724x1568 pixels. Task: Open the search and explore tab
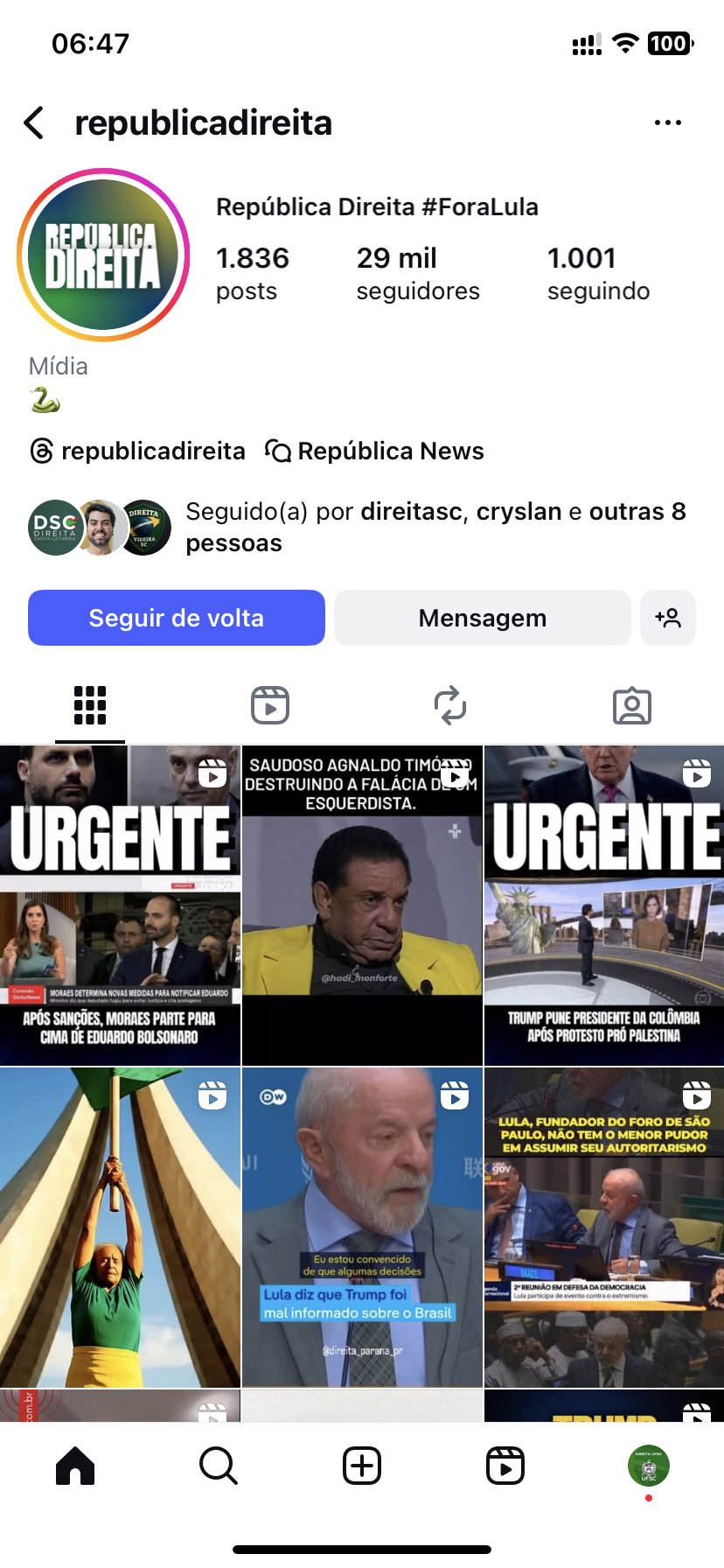tap(219, 1466)
